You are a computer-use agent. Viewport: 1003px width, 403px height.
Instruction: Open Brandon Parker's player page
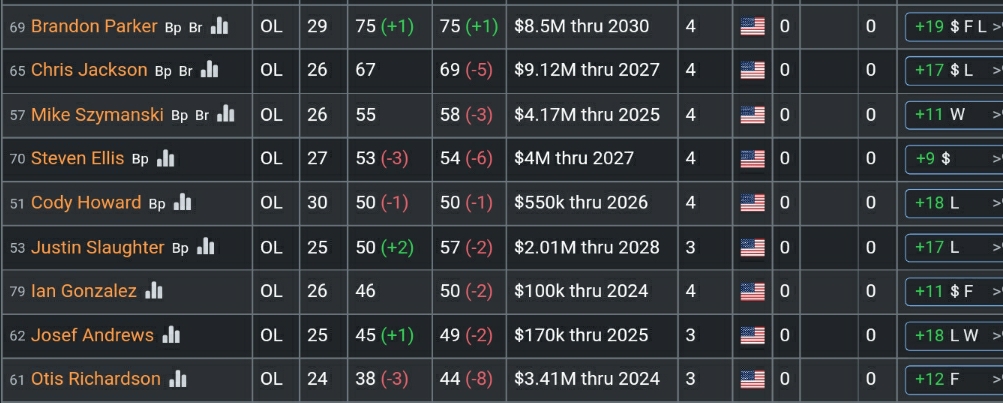coord(94,26)
